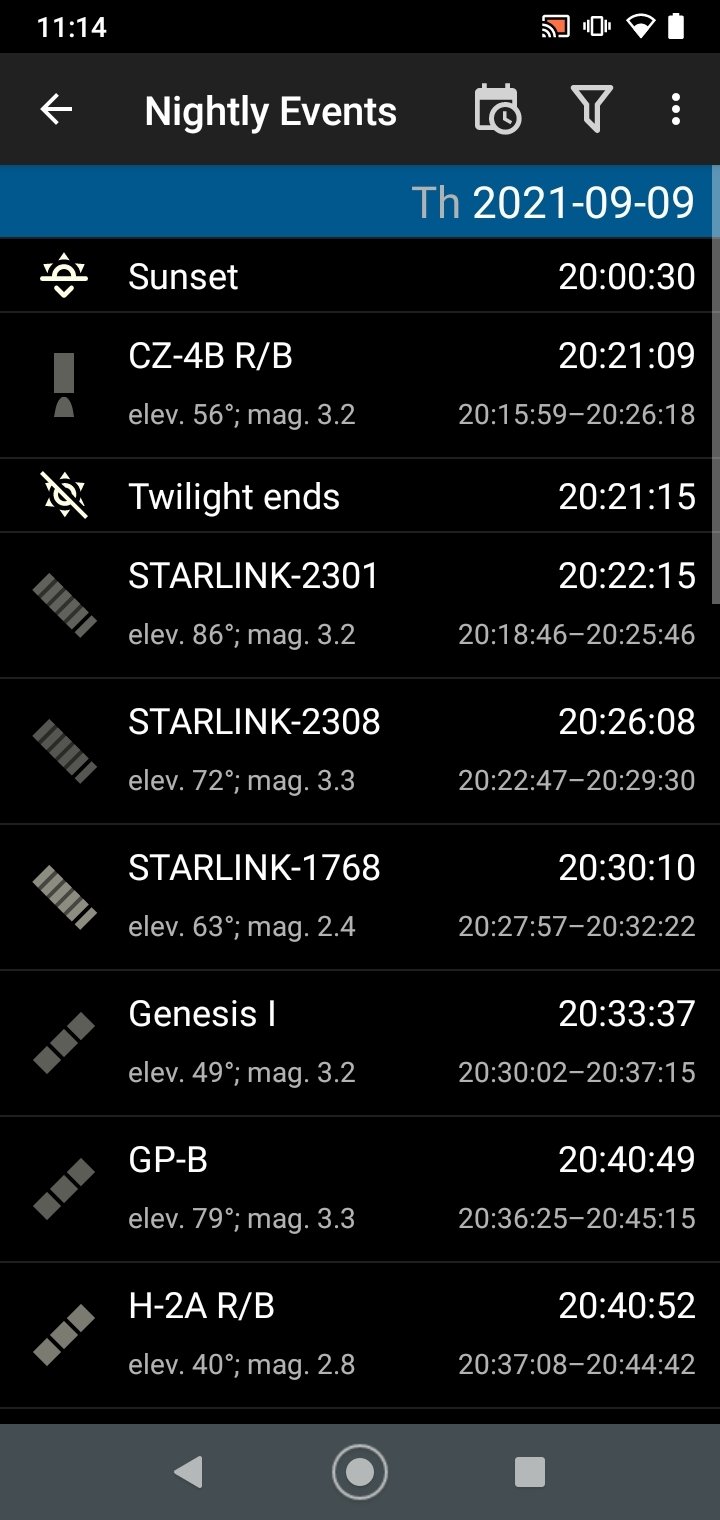Open the calendar date-time picker icon
Viewport: 720px width, 1520px height.
pyautogui.click(x=497, y=110)
